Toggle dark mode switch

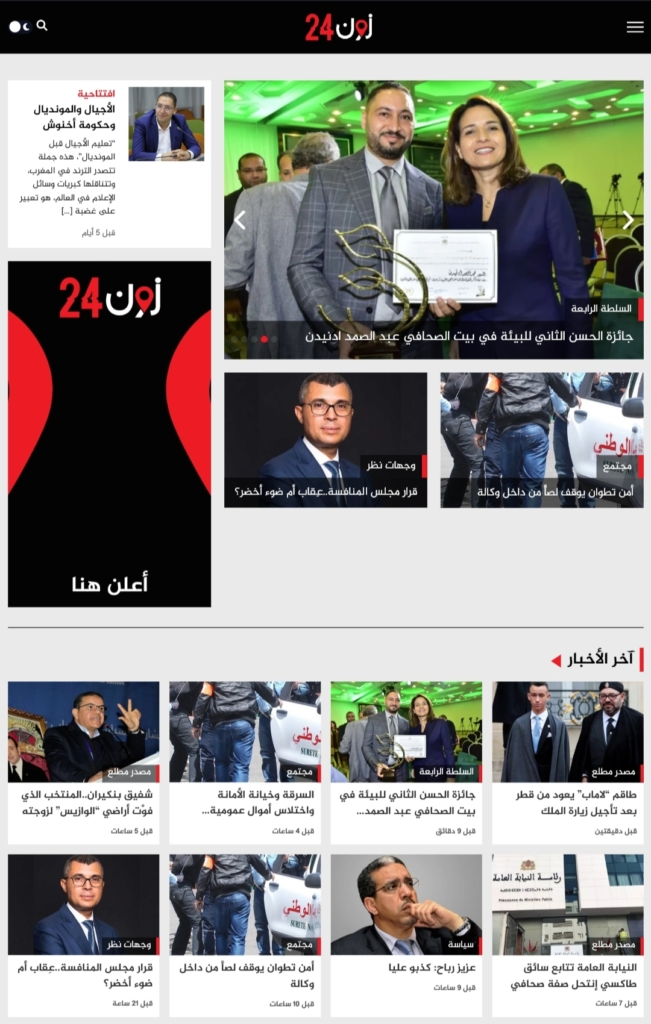tap(19, 27)
